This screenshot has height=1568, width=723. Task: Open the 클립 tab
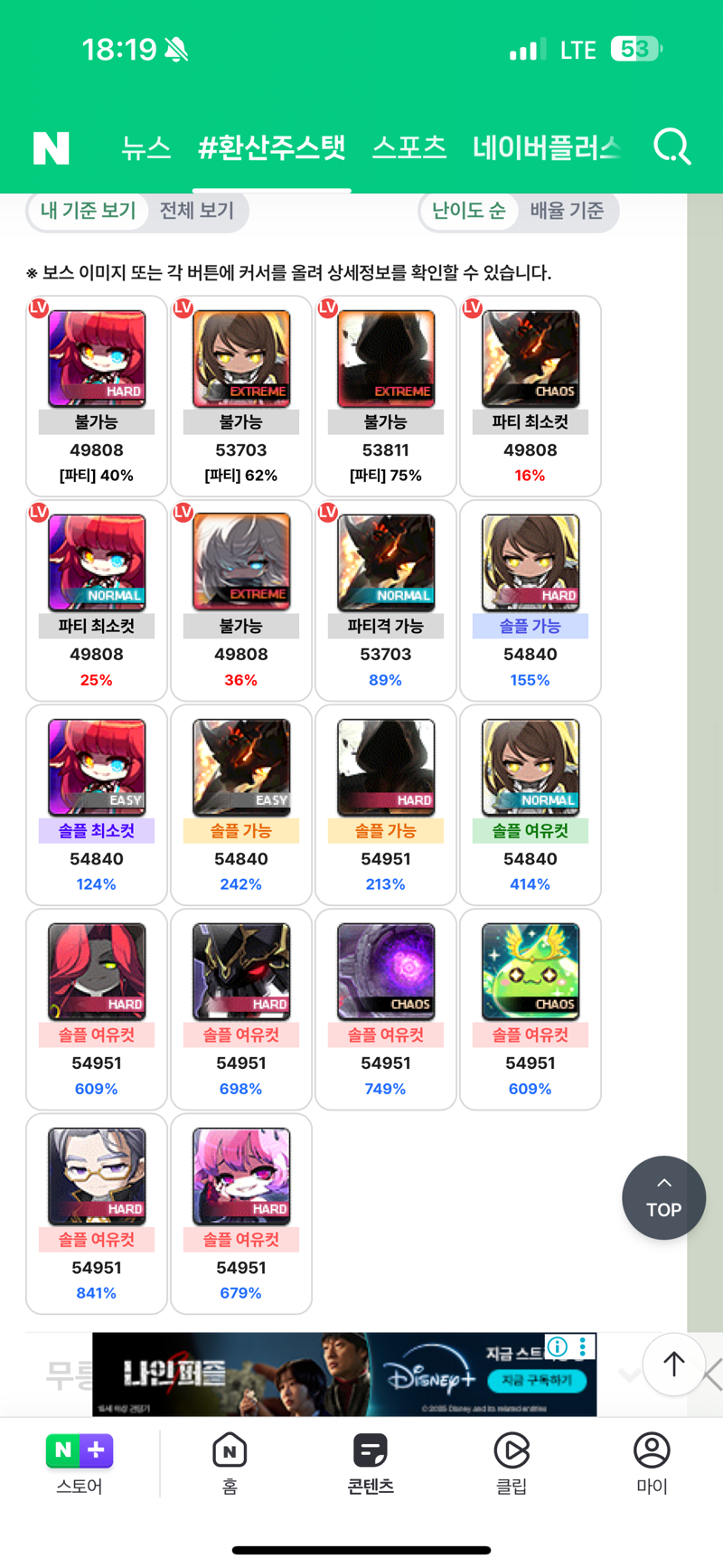(x=512, y=1463)
